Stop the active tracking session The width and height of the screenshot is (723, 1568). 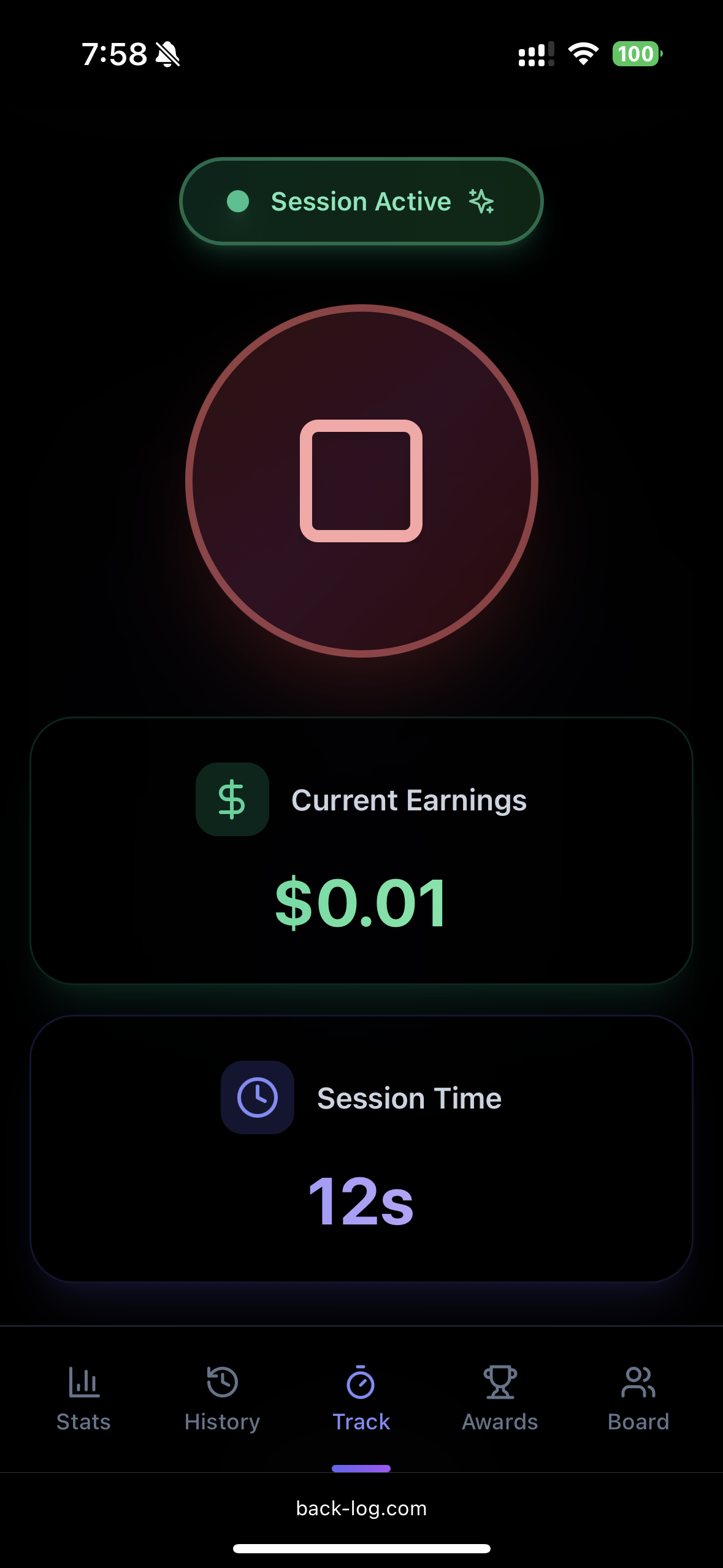coord(361,480)
